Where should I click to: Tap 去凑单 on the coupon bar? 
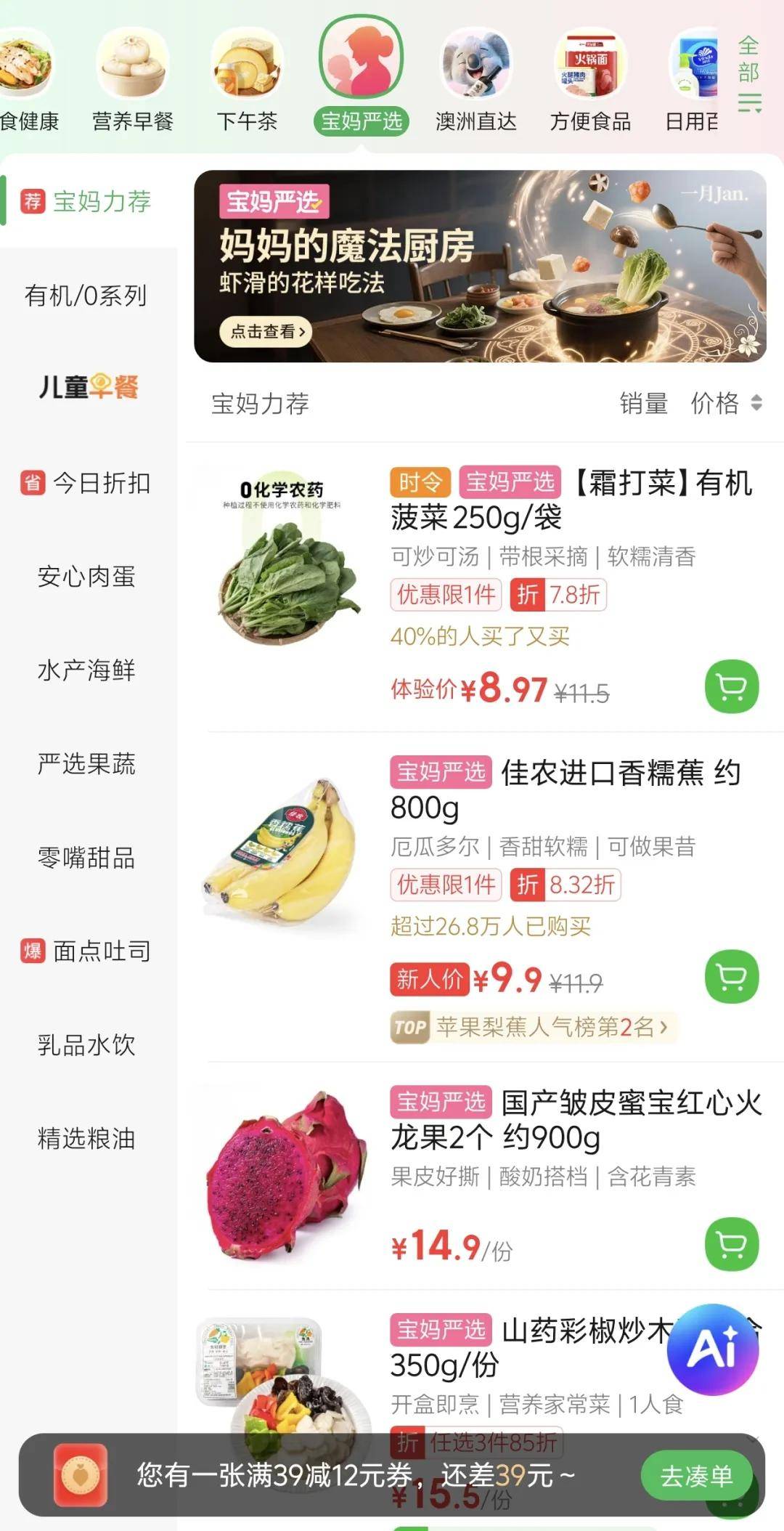tap(695, 1476)
